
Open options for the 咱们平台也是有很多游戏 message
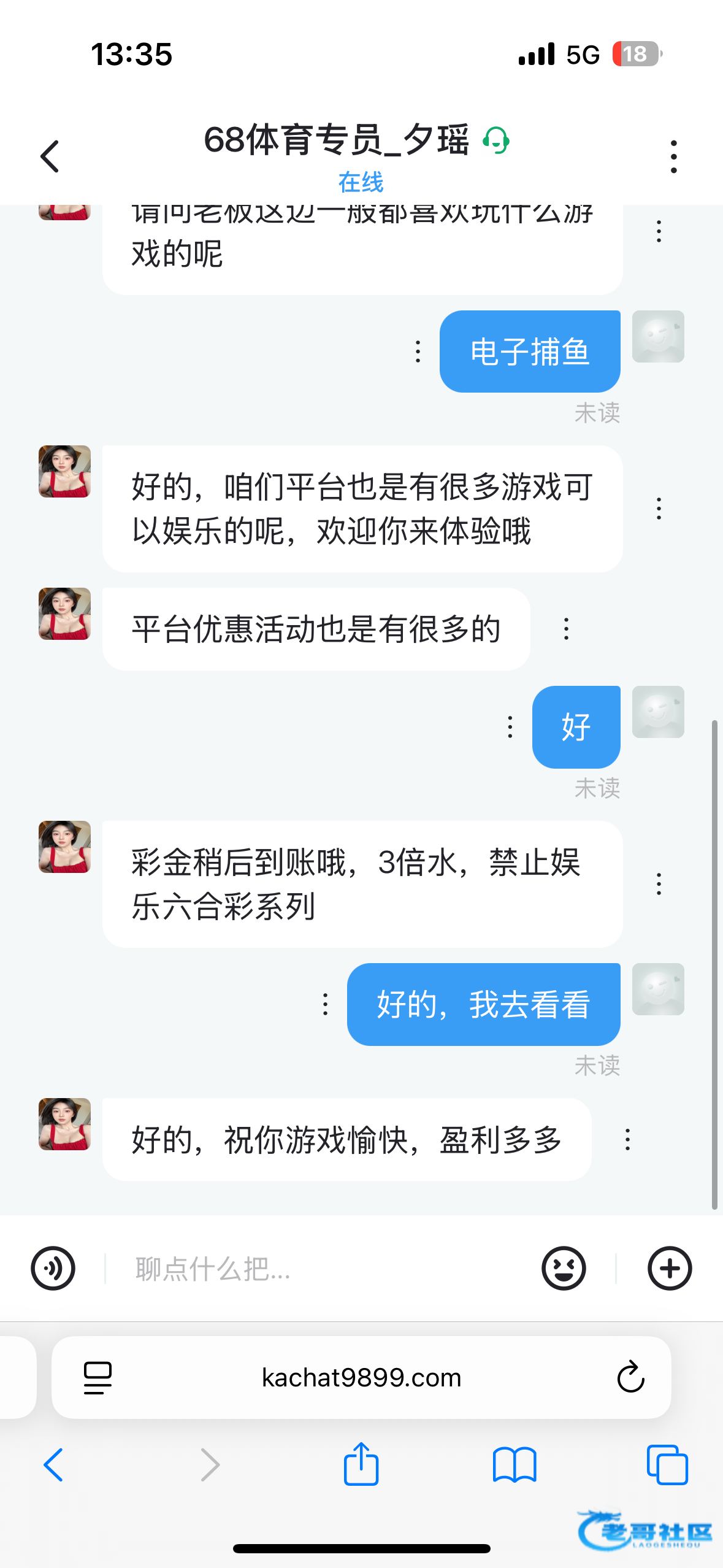coord(659,509)
